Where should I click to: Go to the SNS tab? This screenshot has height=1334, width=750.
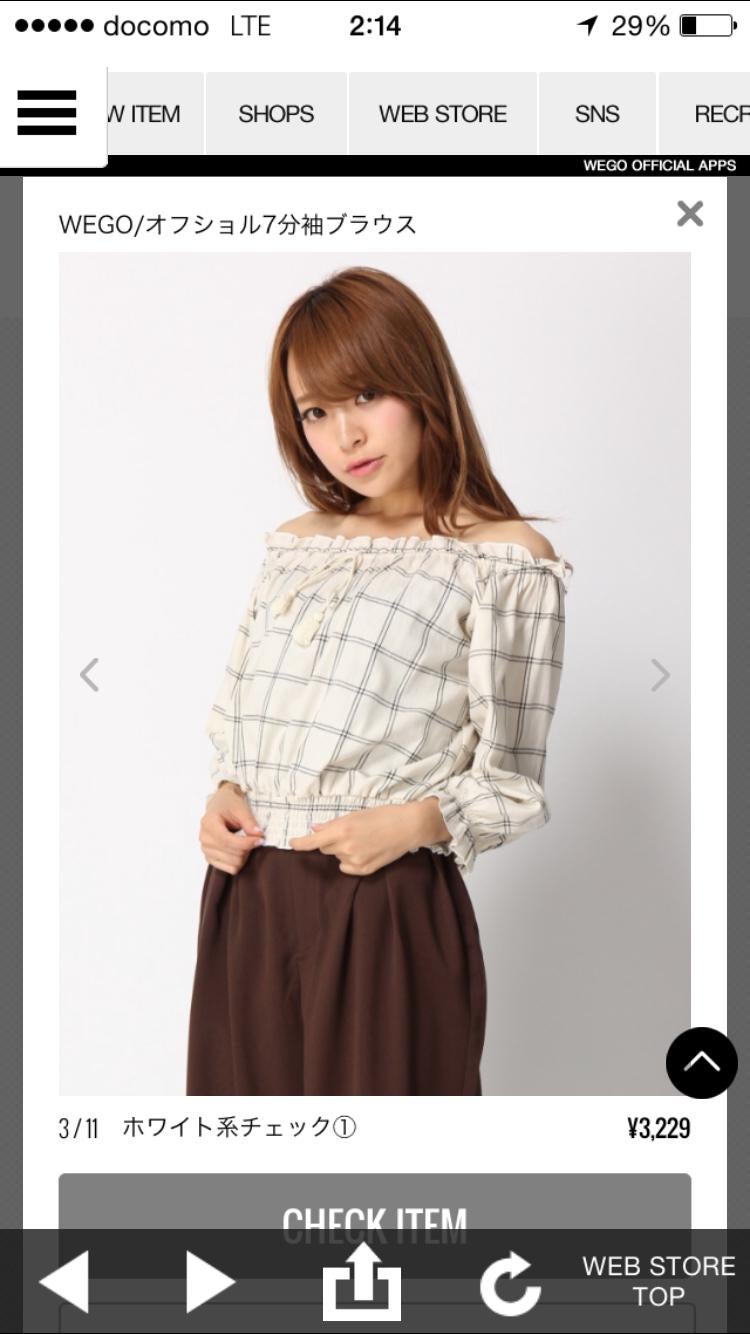pos(597,114)
